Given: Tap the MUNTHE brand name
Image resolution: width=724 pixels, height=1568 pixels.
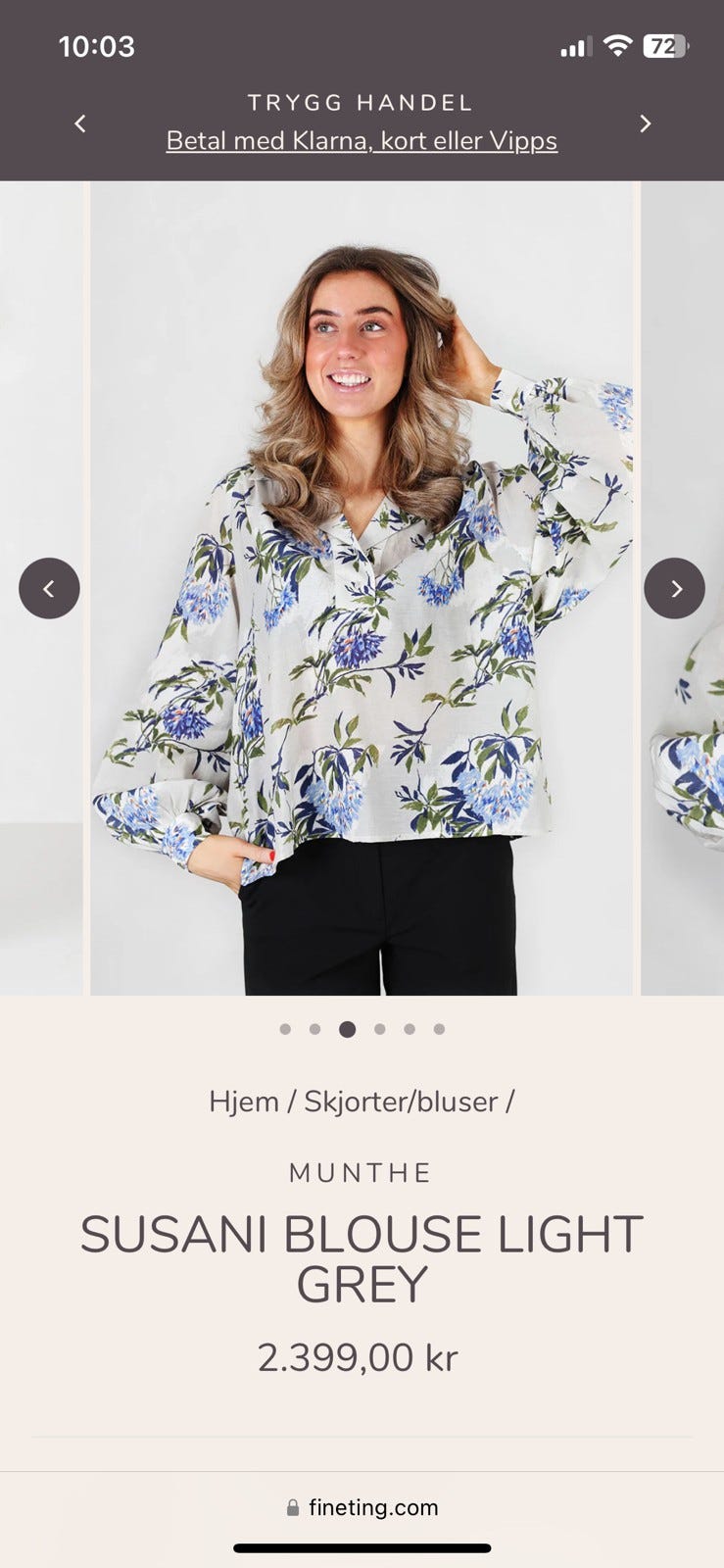Looking at the screenshot, I should [362, 1172].
